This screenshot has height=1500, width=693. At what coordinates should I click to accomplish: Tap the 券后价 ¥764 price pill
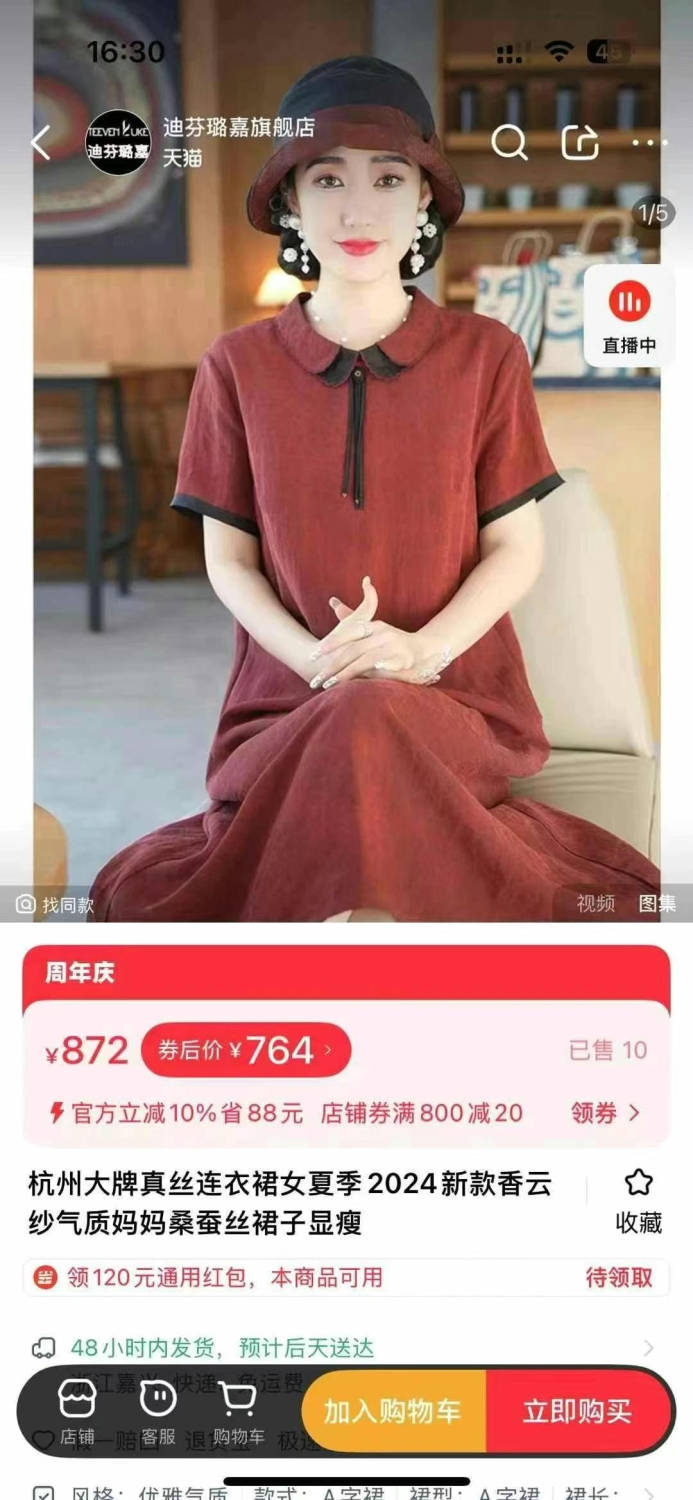[245, 1050]
